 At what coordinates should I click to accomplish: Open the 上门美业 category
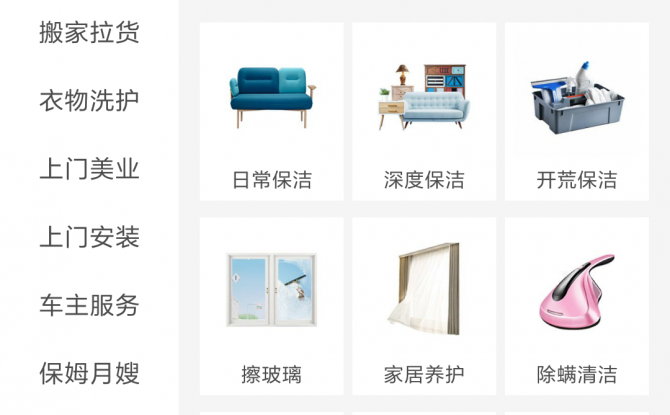(x=89, y=169)
